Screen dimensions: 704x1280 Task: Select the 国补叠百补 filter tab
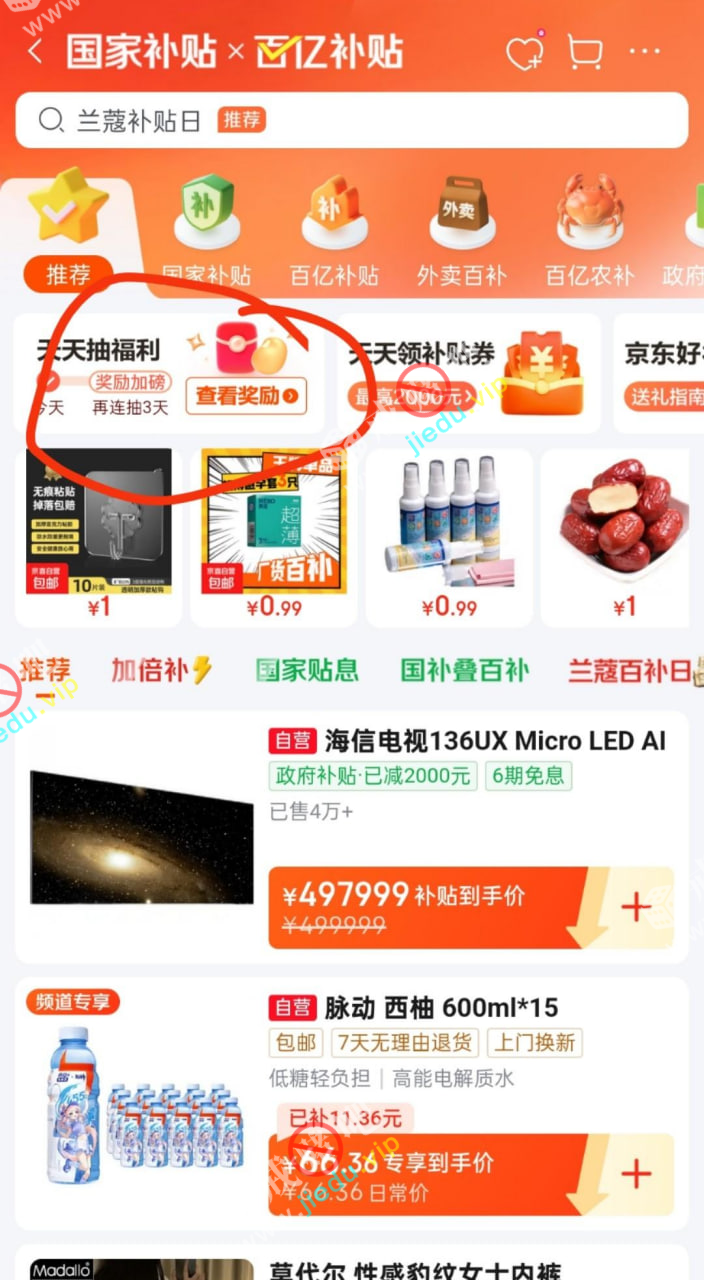coord(464,670)
